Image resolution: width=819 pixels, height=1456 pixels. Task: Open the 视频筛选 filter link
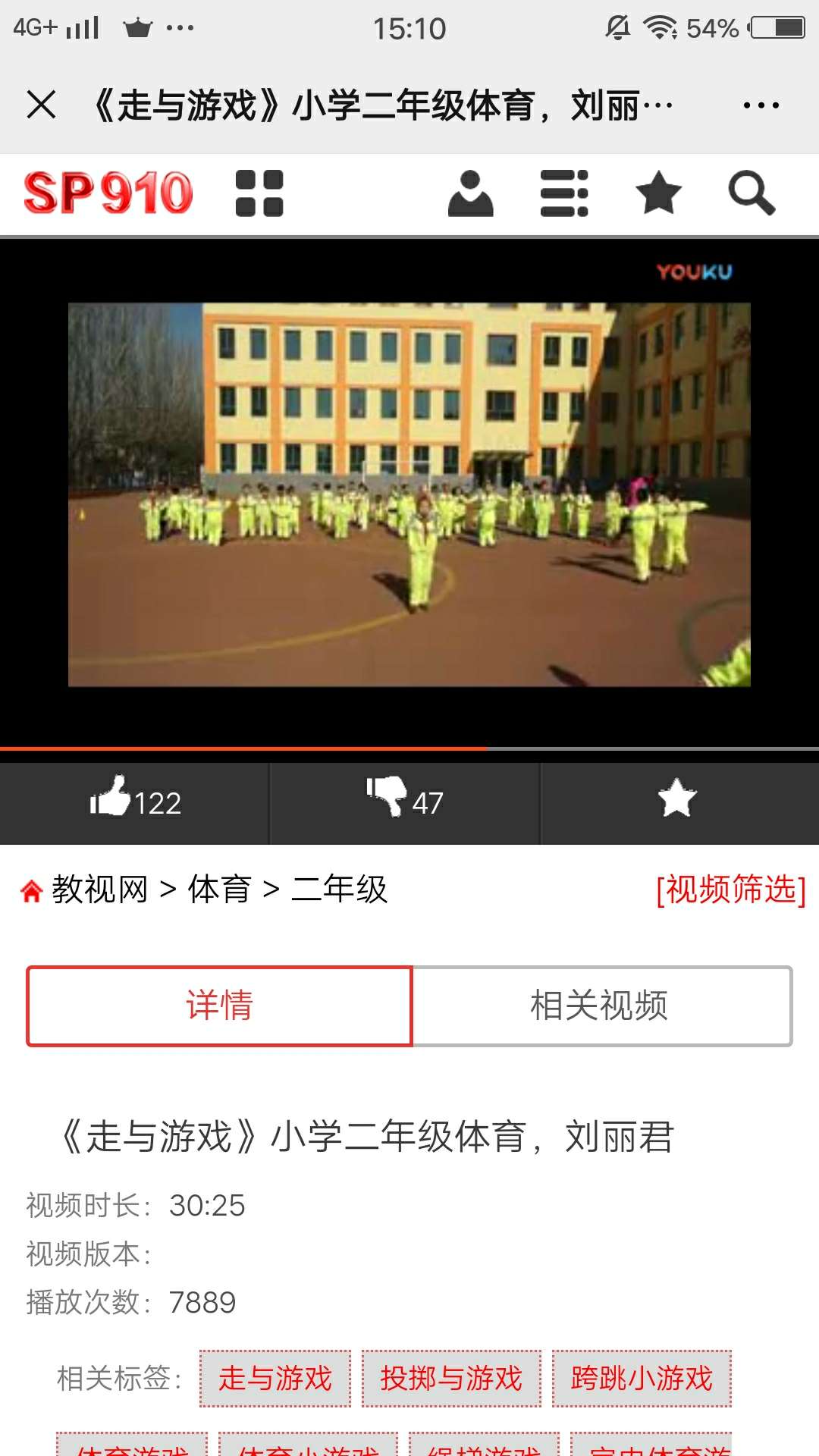(730, 890)
